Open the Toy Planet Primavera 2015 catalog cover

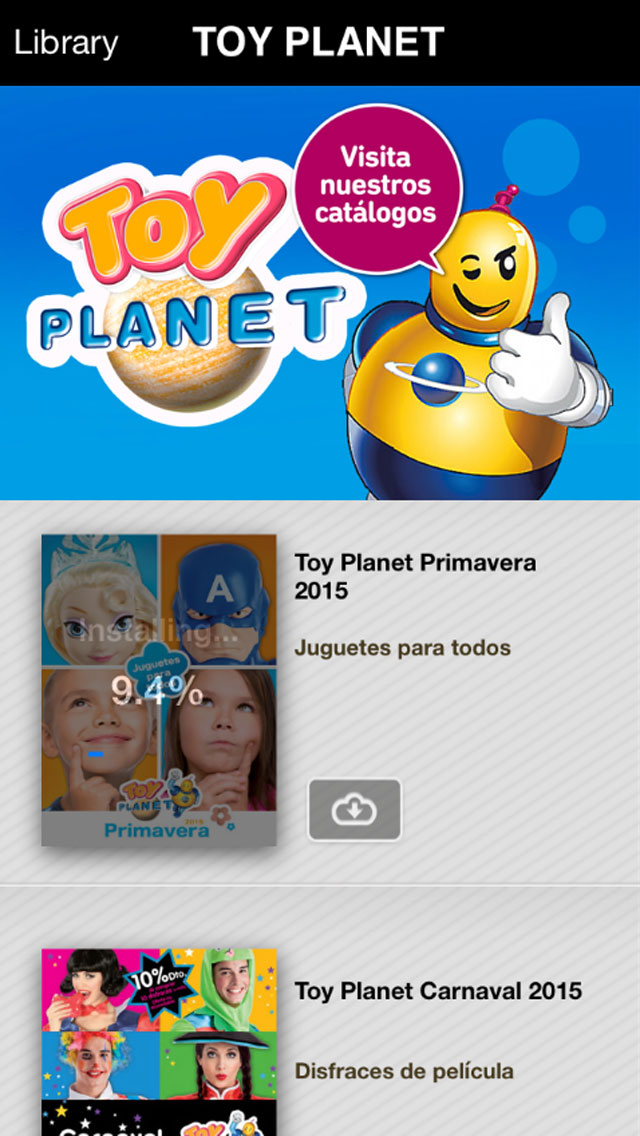click(159, 690)
